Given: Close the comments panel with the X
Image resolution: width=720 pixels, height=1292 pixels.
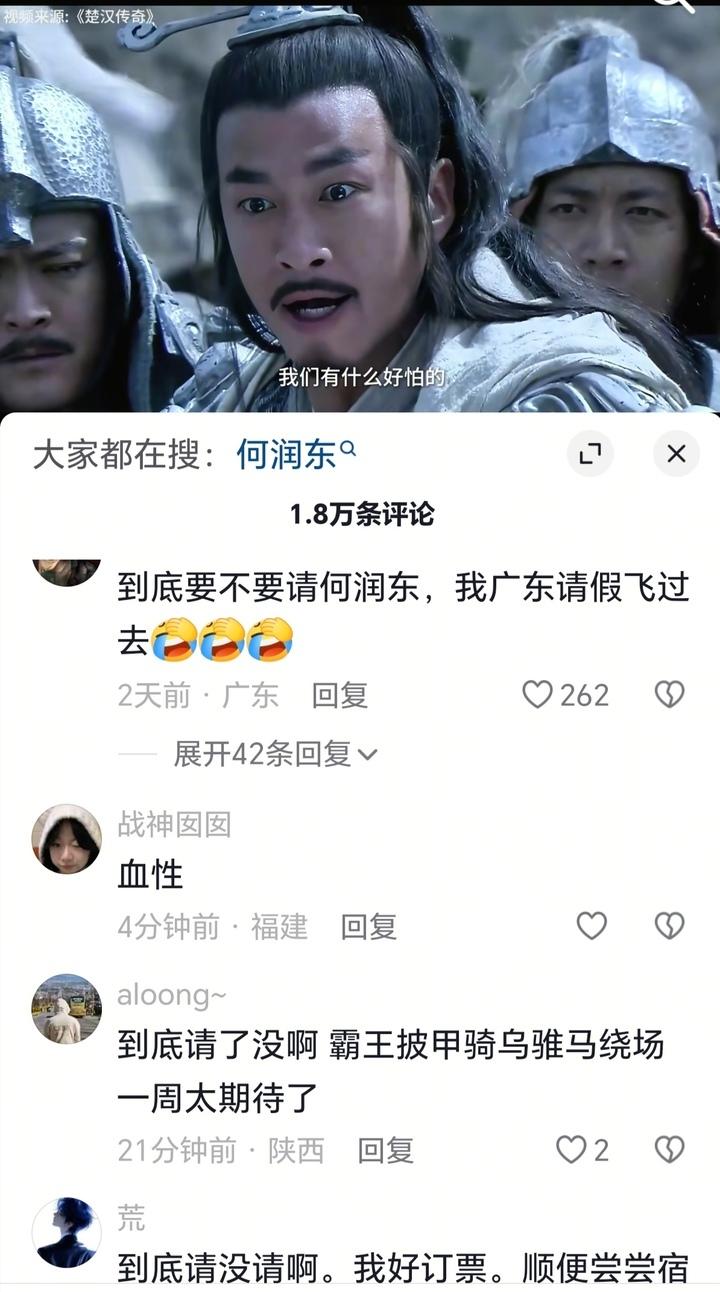Looking at the screenshot, I should tap(676, 453).
